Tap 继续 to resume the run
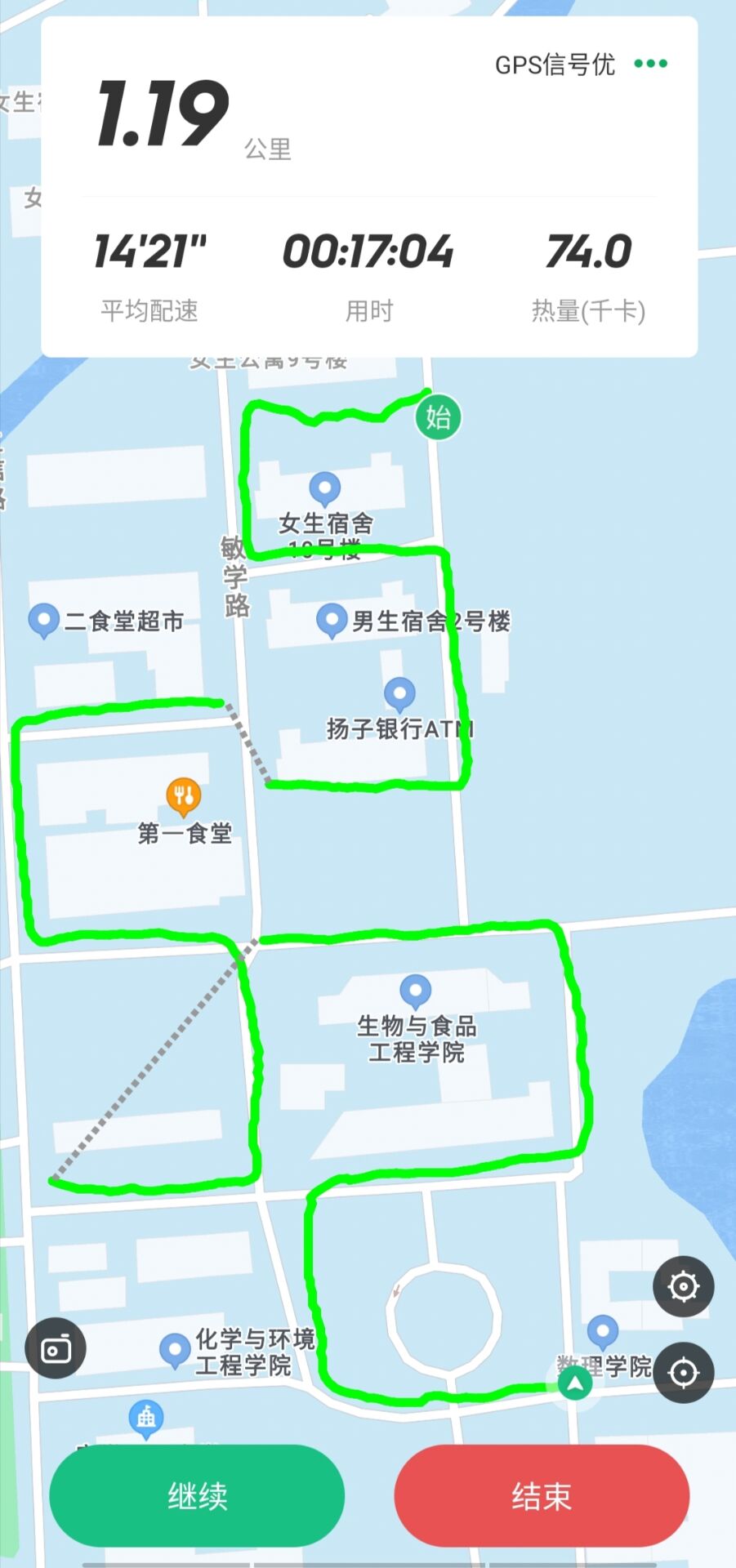 (x=197, y=1496)
